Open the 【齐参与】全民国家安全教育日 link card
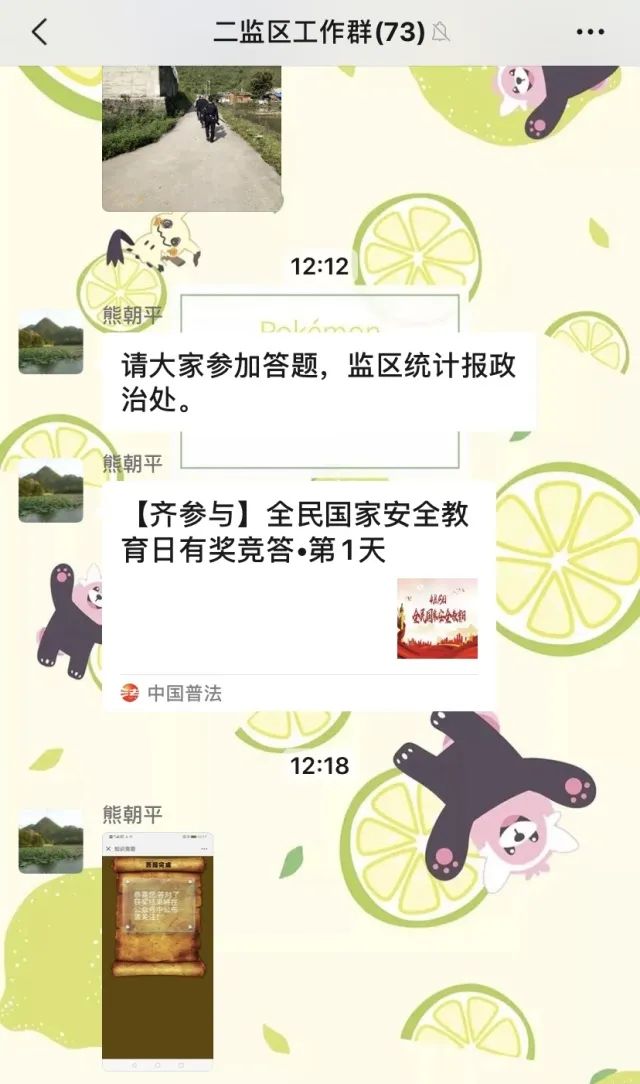 pyautogui.click(x=299, y=594)
